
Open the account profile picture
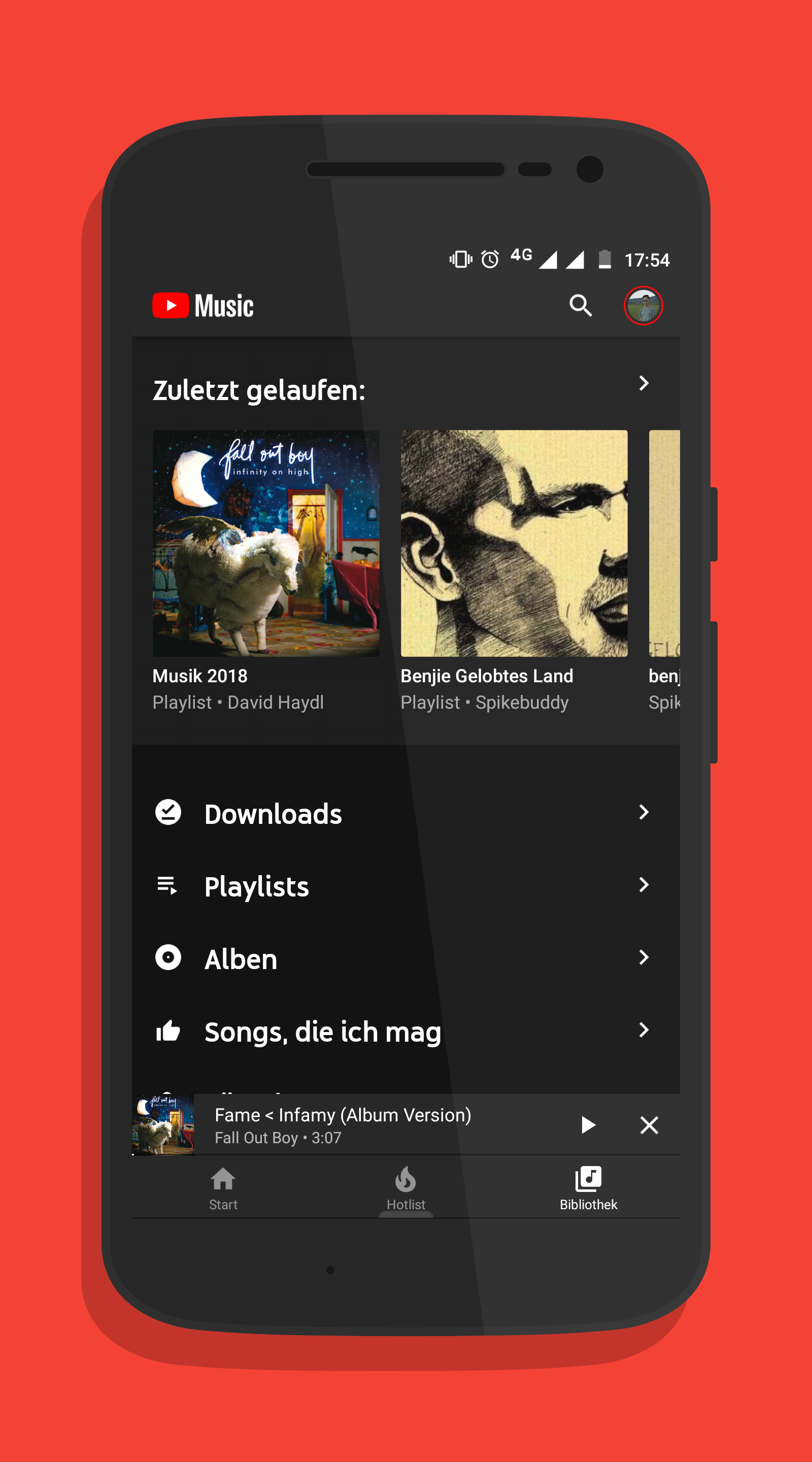(x=643, y=305)
